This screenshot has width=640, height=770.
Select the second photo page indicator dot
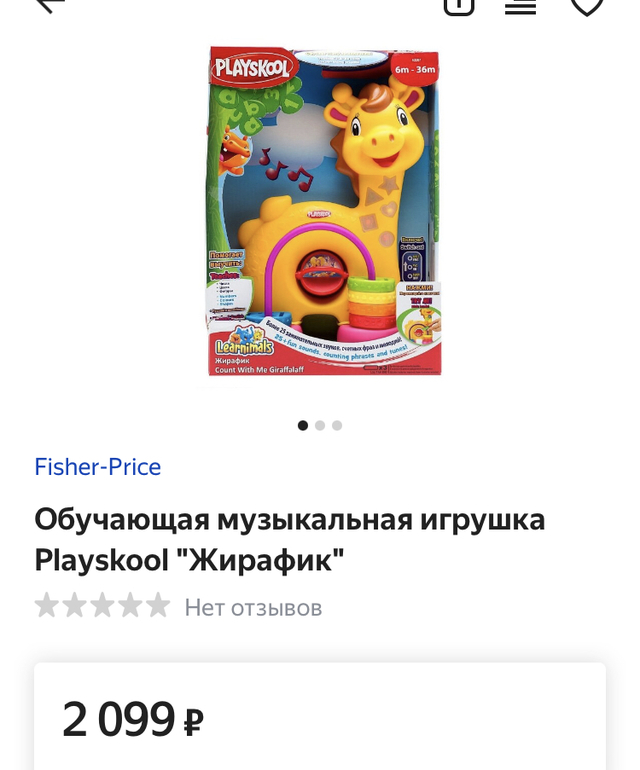tap(320, 425)
